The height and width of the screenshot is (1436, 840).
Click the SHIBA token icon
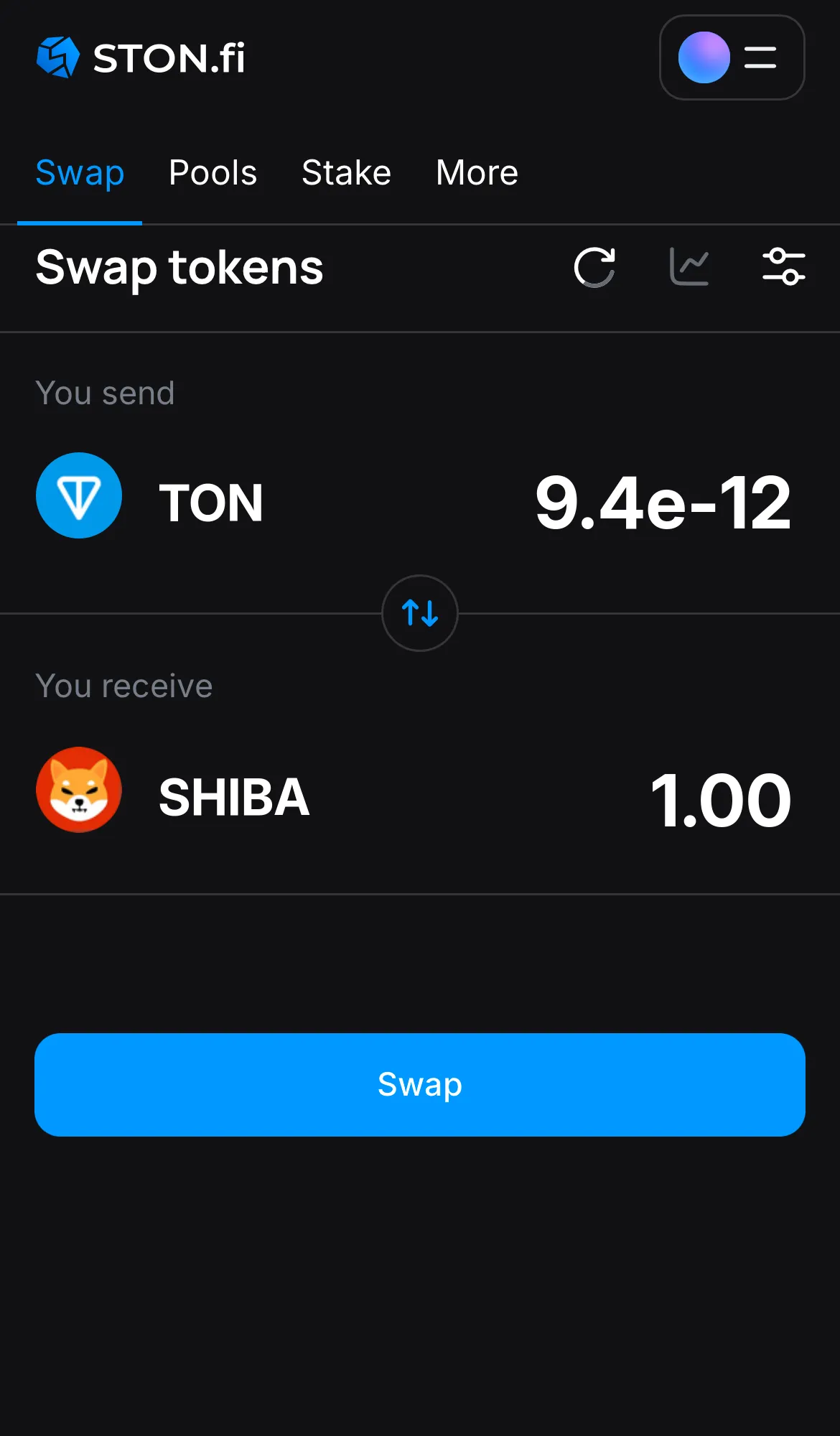79,791
